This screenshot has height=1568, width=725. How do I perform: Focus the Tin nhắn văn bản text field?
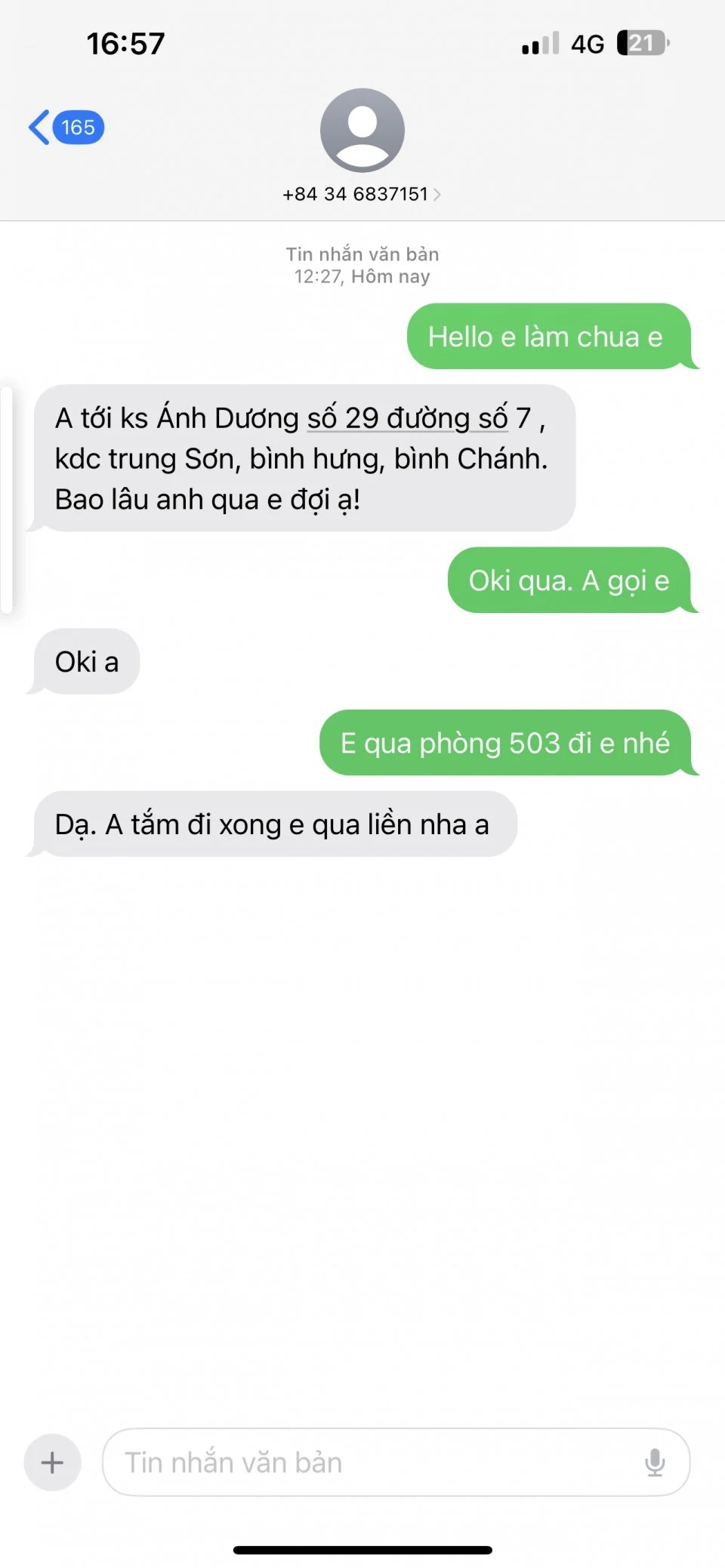(x=370, y=1462)
